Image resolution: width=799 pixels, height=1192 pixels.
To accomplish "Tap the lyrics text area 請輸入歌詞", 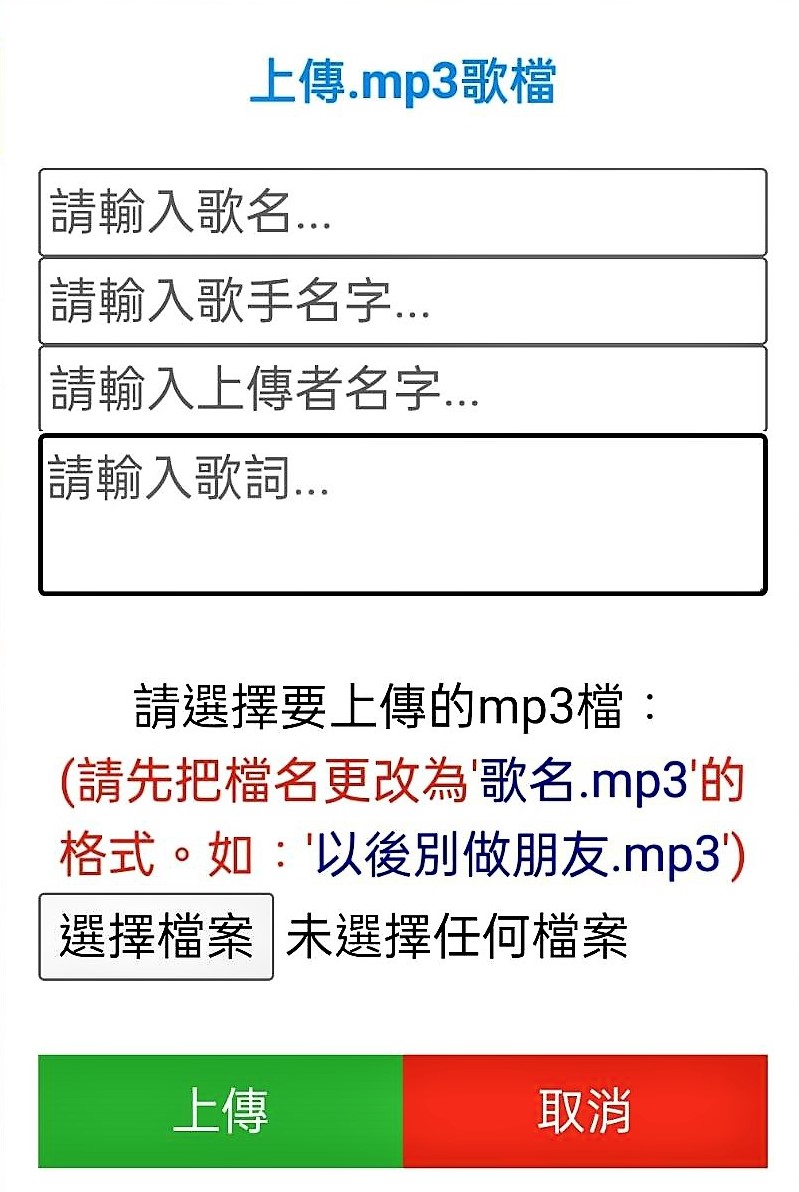I will [402, 514].
